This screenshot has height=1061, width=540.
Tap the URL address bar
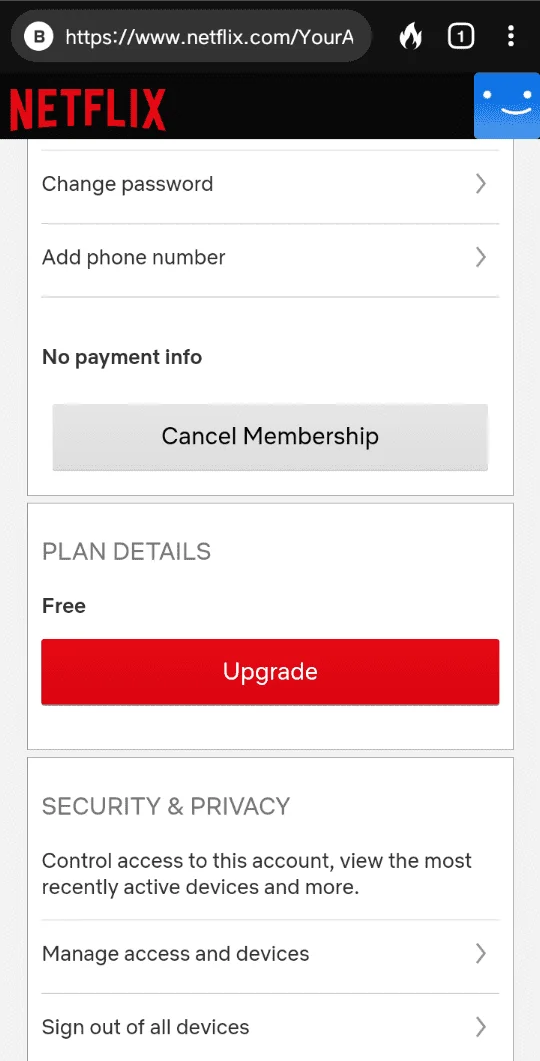(x=192, y=37)
